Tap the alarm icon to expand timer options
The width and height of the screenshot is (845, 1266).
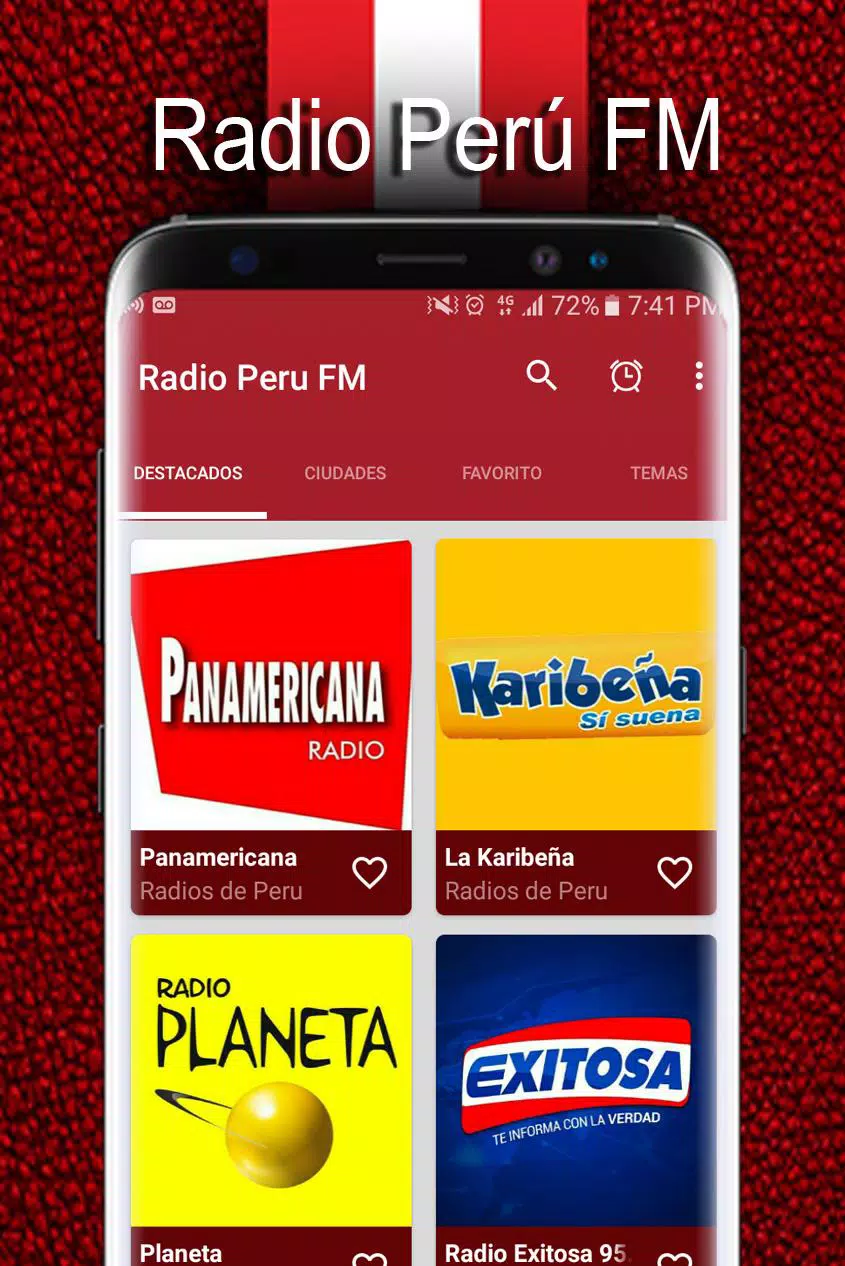[625, 377]
